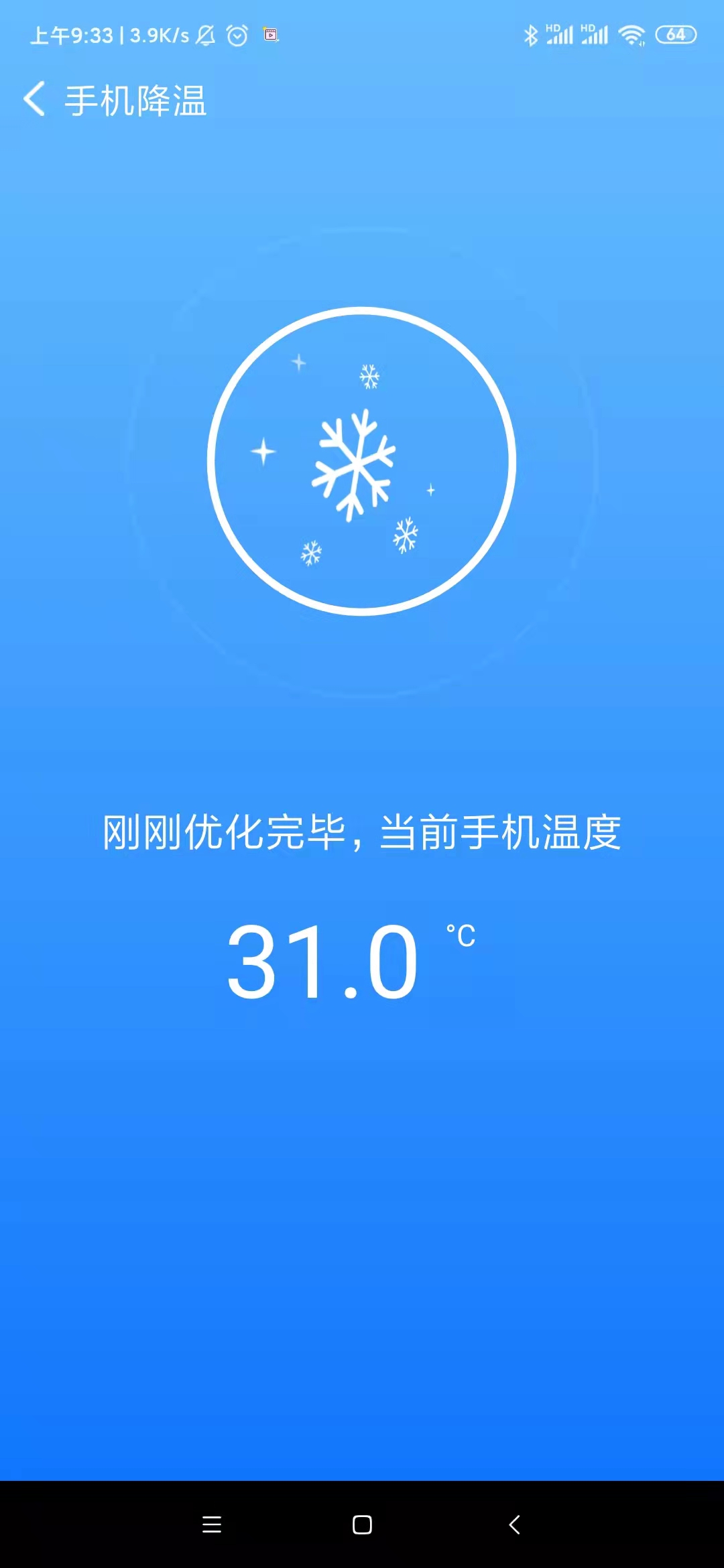
Task: Tap the battery indicator showing 64
Action: 675,34
